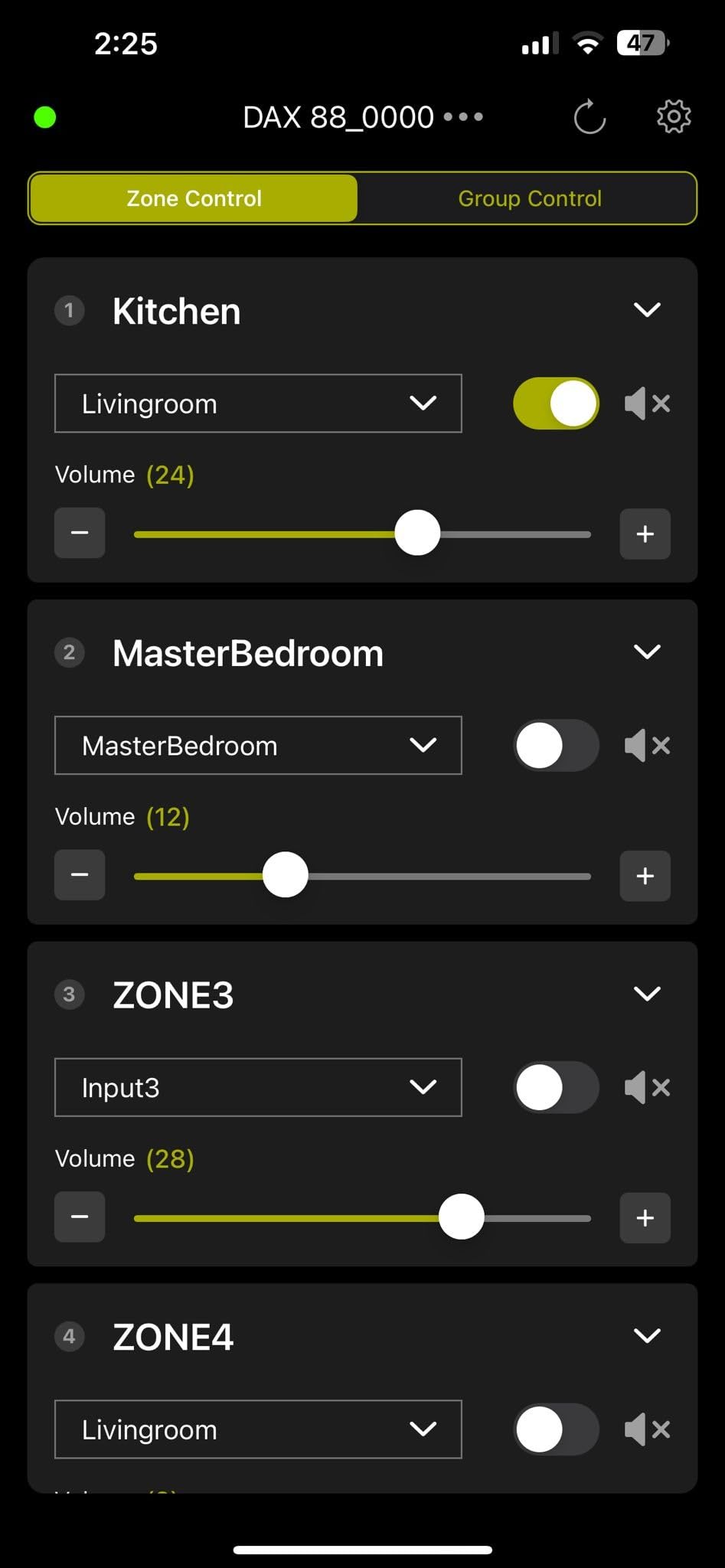Increase ZONE3 volume with the plus button
725x1568 pixels.
coord(644,1217)
